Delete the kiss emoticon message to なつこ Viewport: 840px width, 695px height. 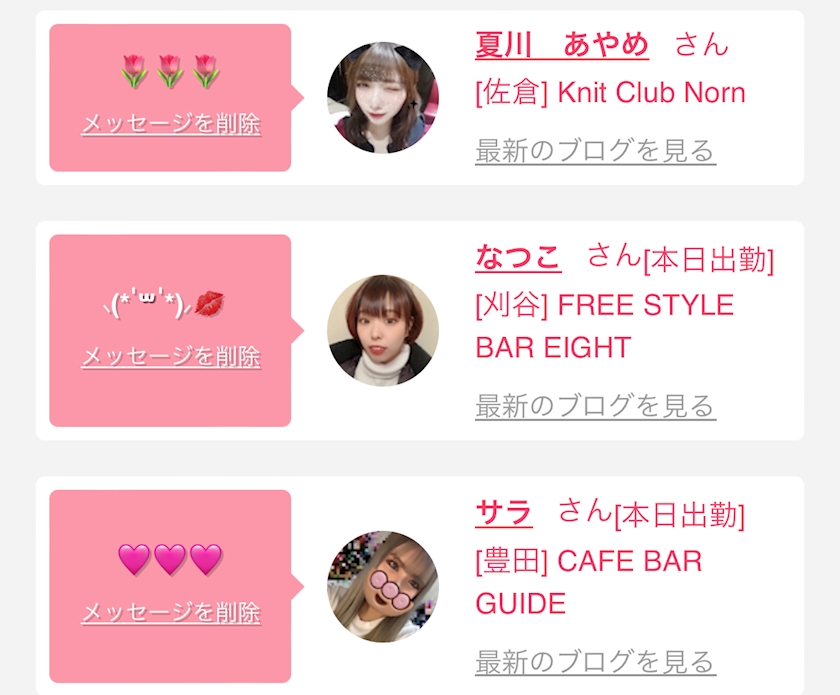170,357
